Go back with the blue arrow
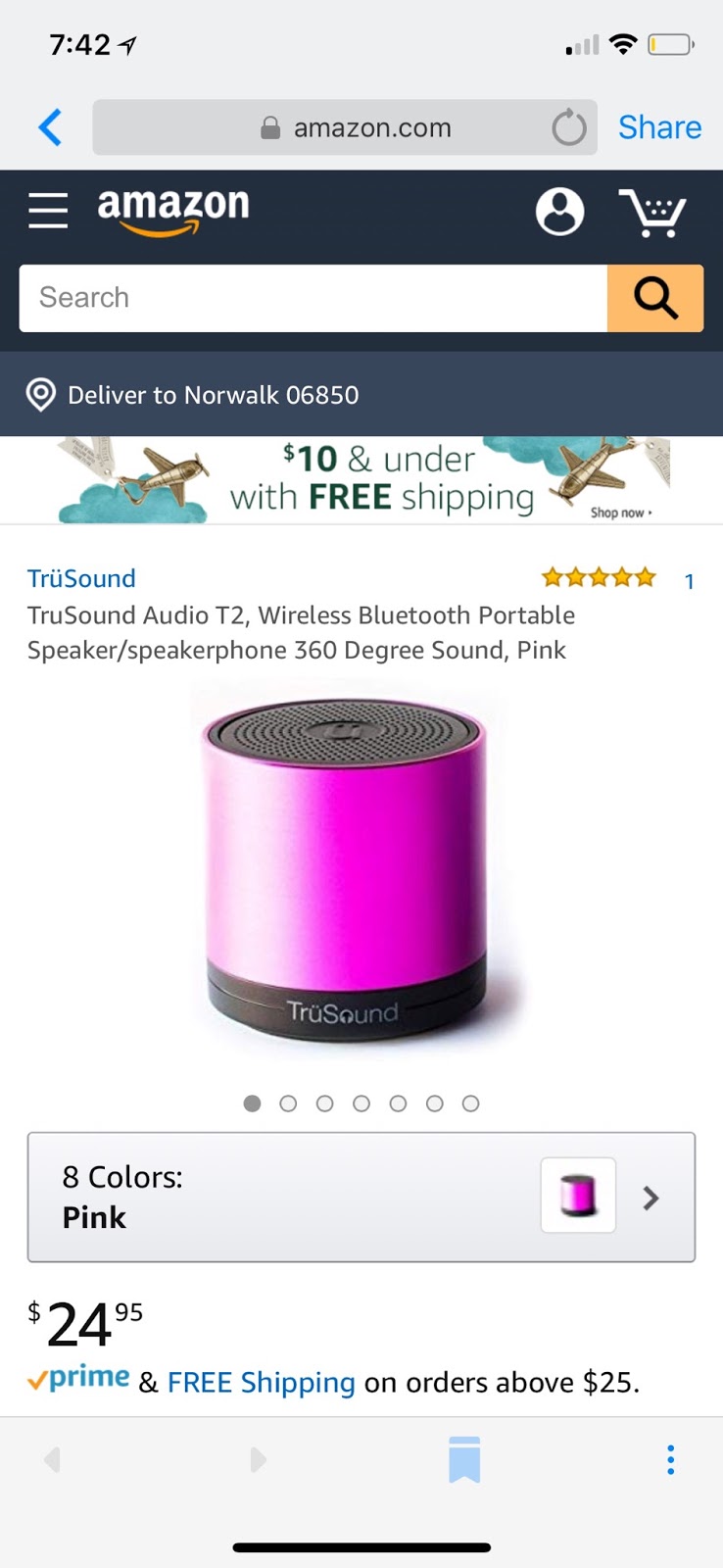This screenshot has height=1568, width=723. tap(50, 127)
